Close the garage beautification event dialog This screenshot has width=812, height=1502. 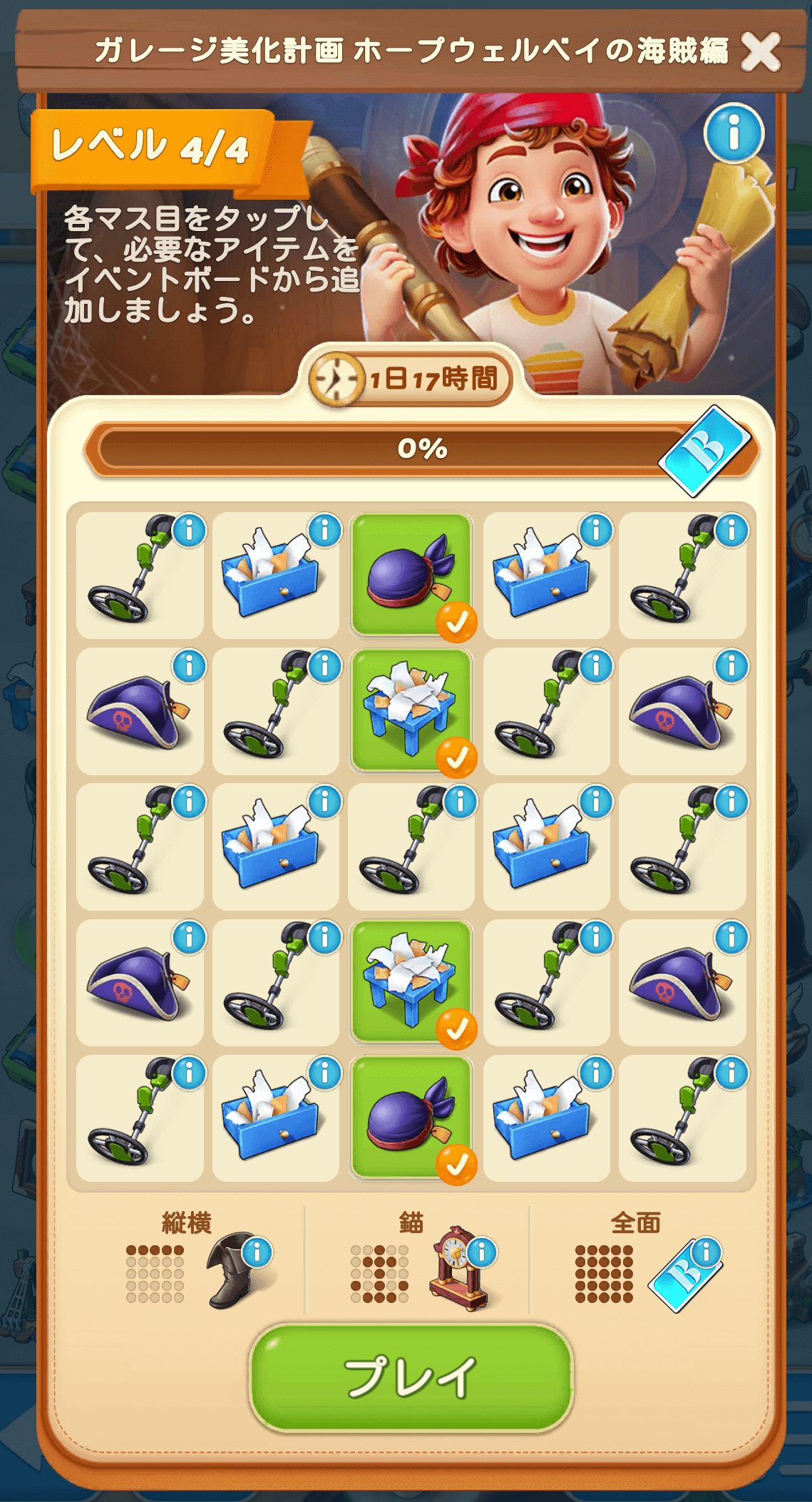tap(760, 52)
